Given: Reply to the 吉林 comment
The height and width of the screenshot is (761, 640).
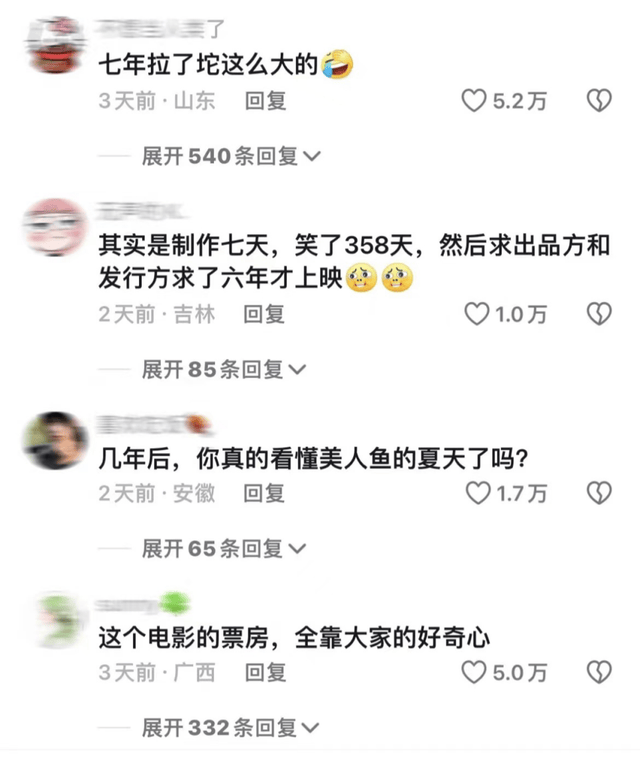Looking at the screenshot, I should point(265,314).
